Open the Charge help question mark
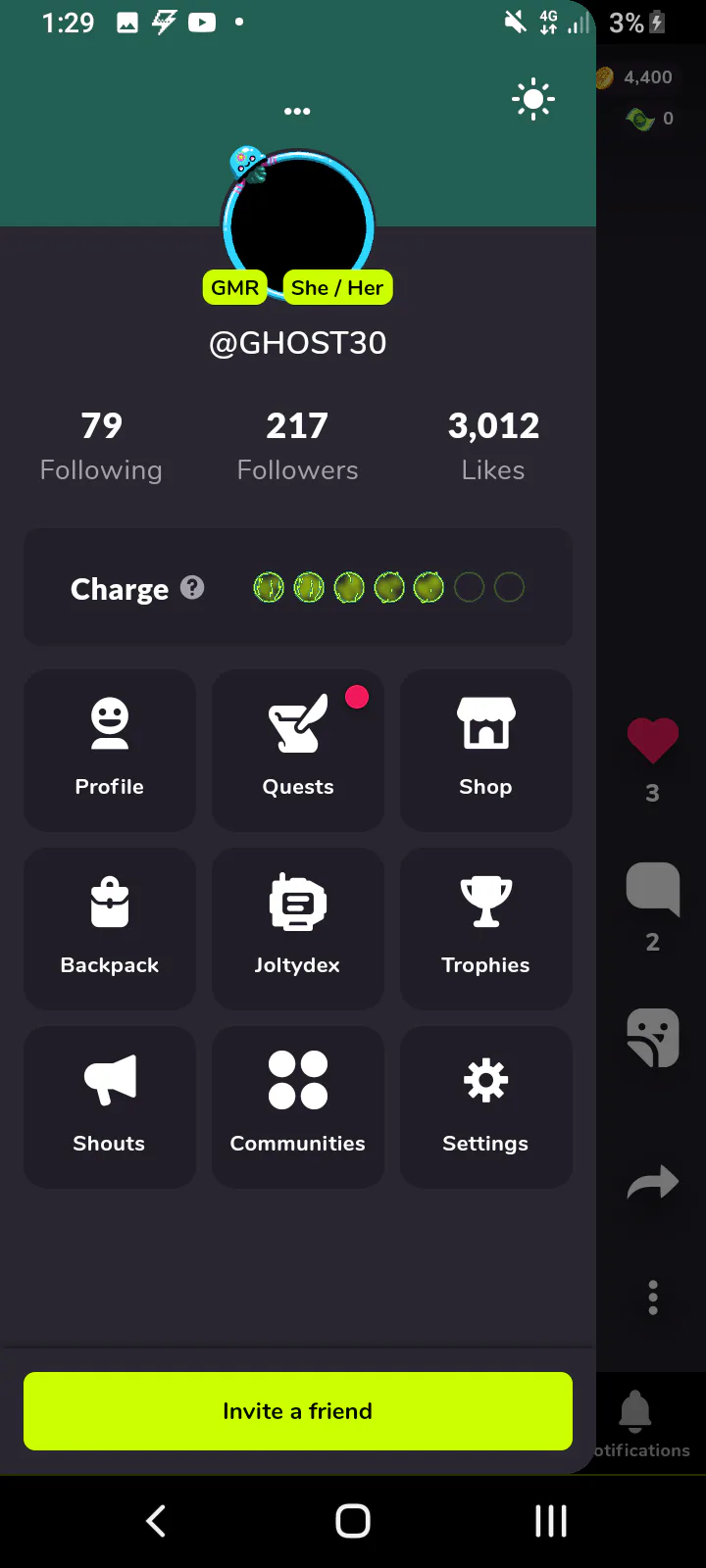Image resolution: width=706 pixels, height=1568 pixels. [x=193, y=588]
